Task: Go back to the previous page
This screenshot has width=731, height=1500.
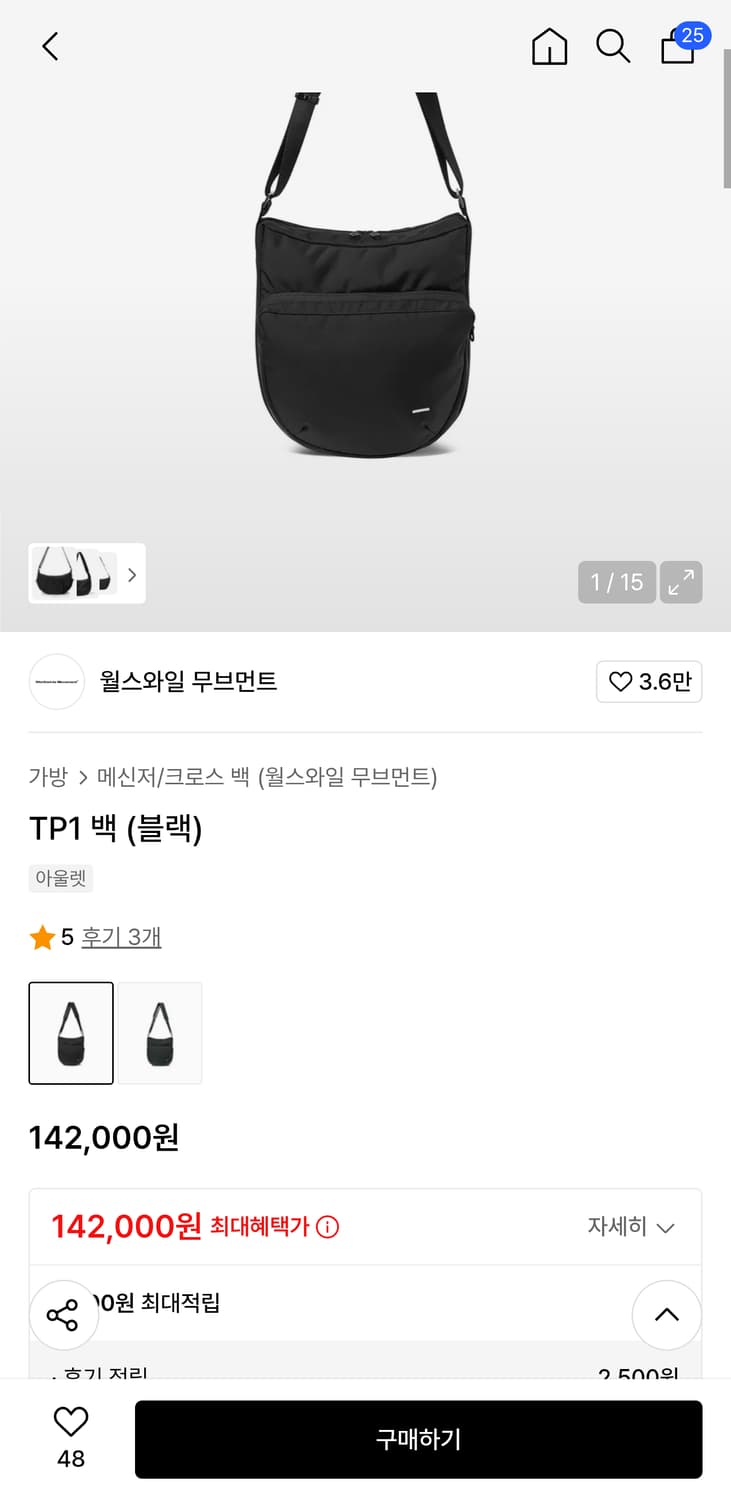Action: point(50,46)
